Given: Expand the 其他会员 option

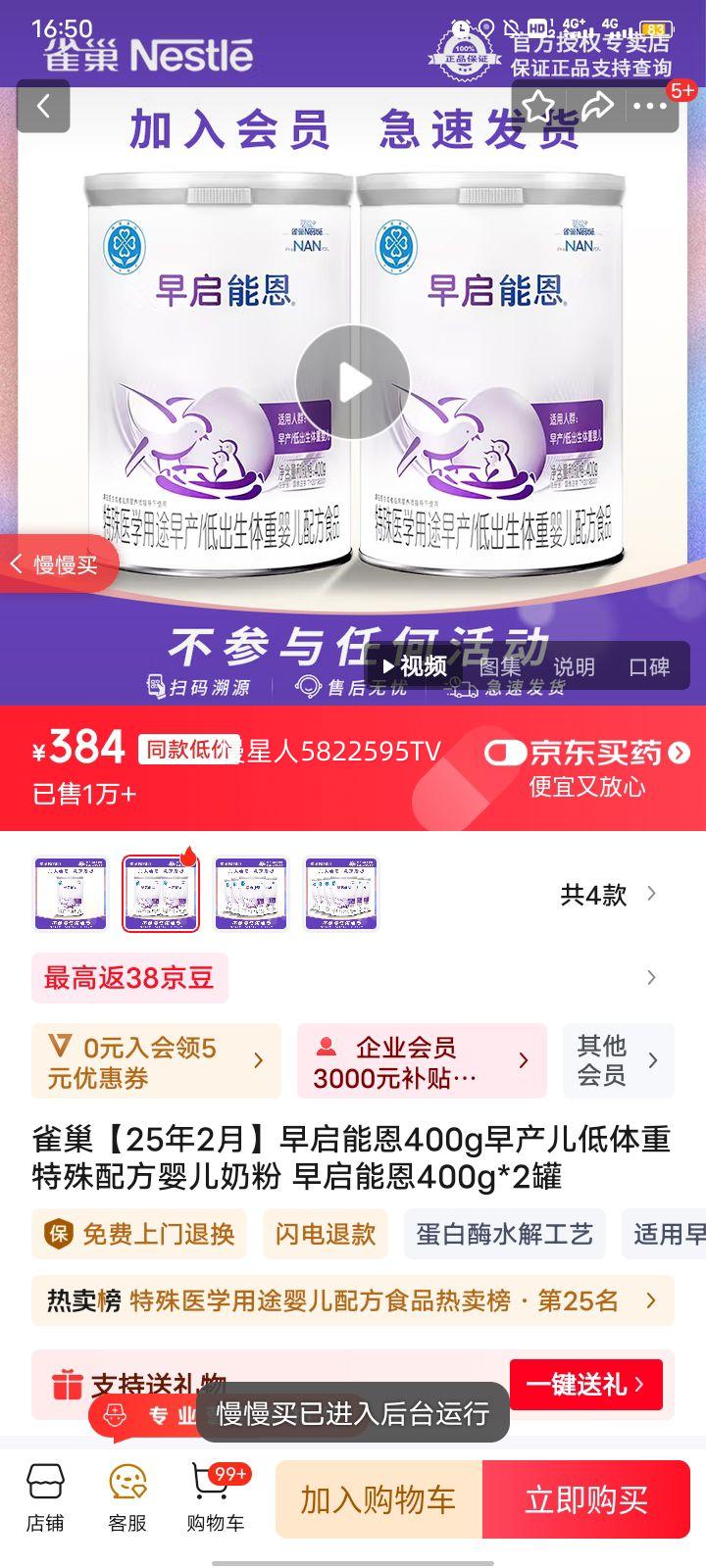Looking at the screenshot, I should click(x=618, y=1060).
